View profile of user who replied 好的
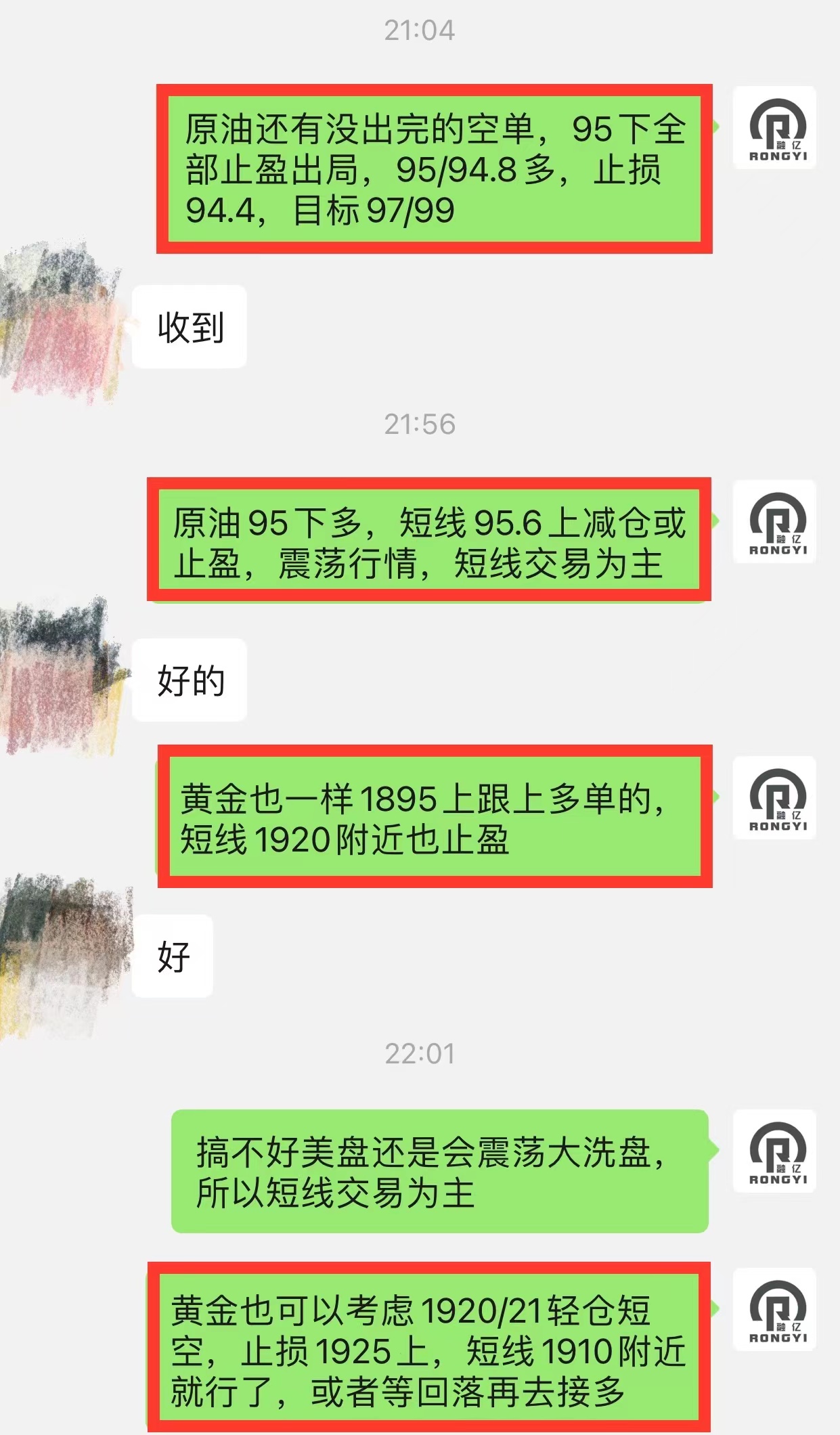The width and height of the screenshot is (840, 1435). (61, 677)
